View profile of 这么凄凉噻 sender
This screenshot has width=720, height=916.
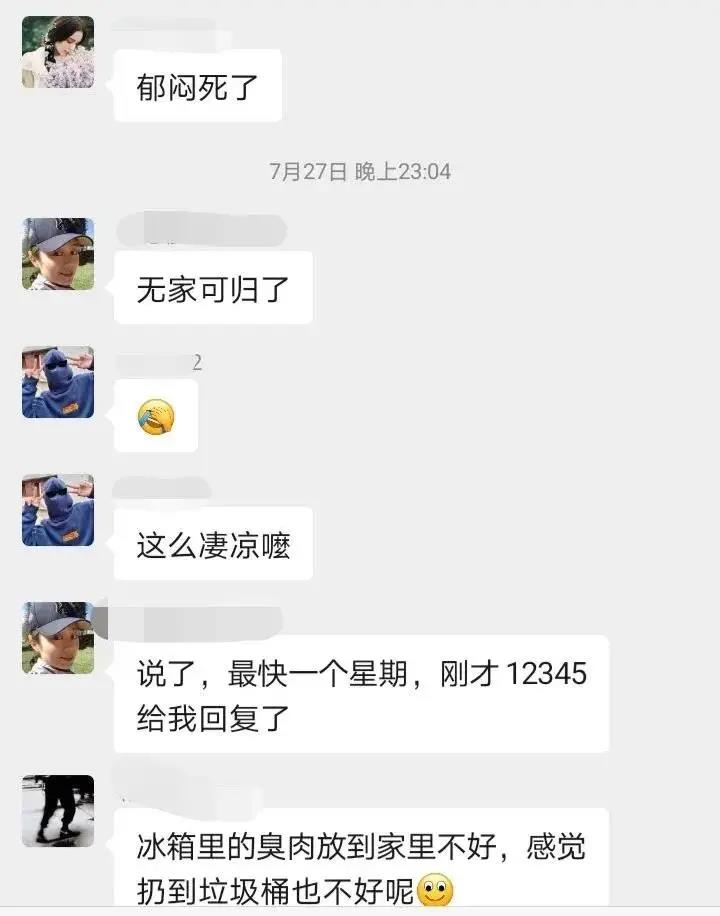tap(58, 510)
